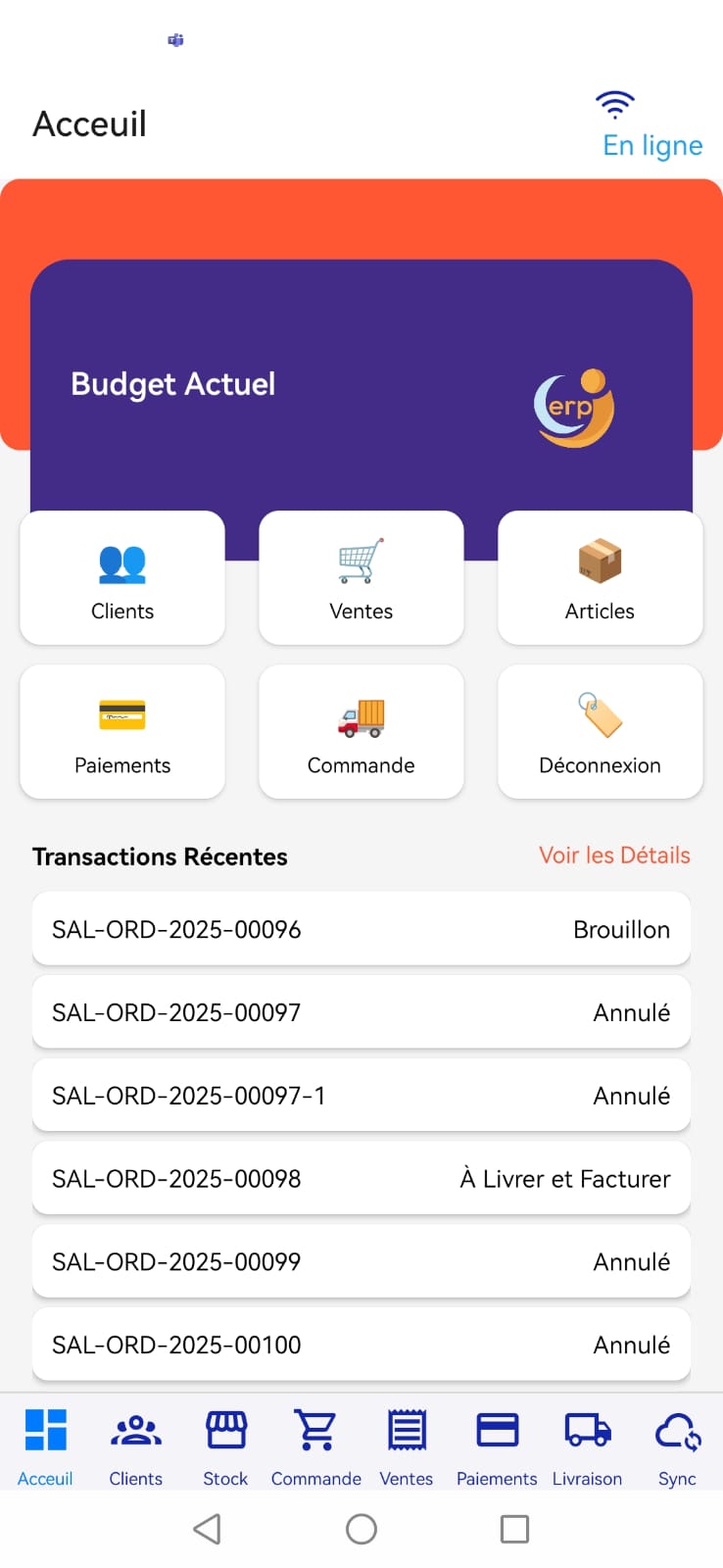Open the Ventes shopping cart card
Image resolution: width=723 pixels, height=1568 pixels.
361,578
